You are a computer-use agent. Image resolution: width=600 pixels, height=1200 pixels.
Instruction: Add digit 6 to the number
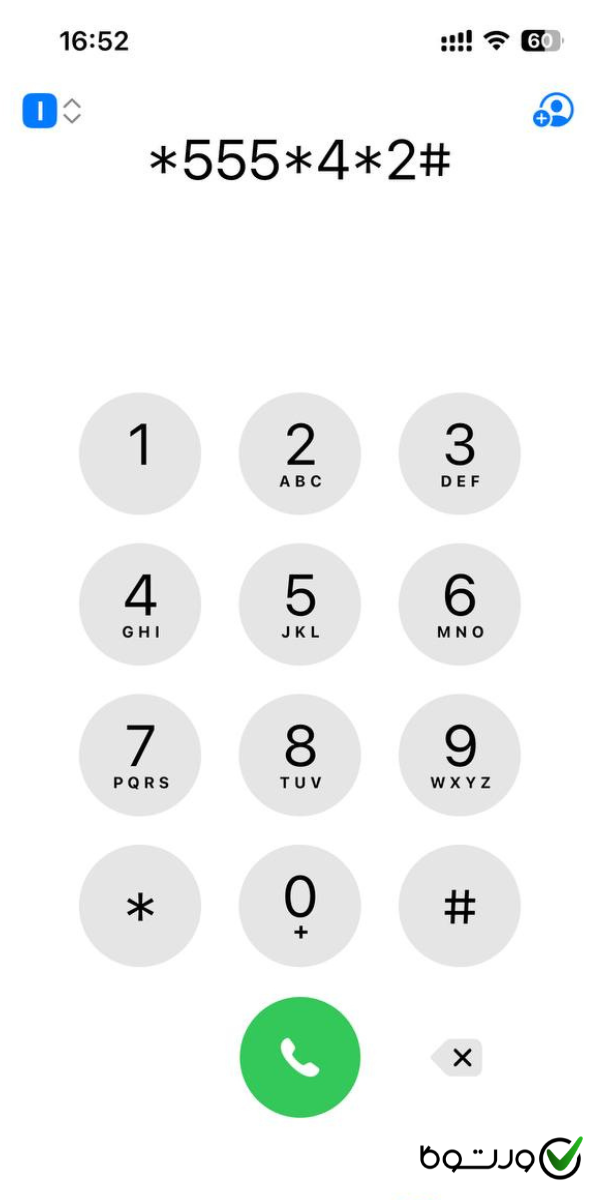coord(460,604)
